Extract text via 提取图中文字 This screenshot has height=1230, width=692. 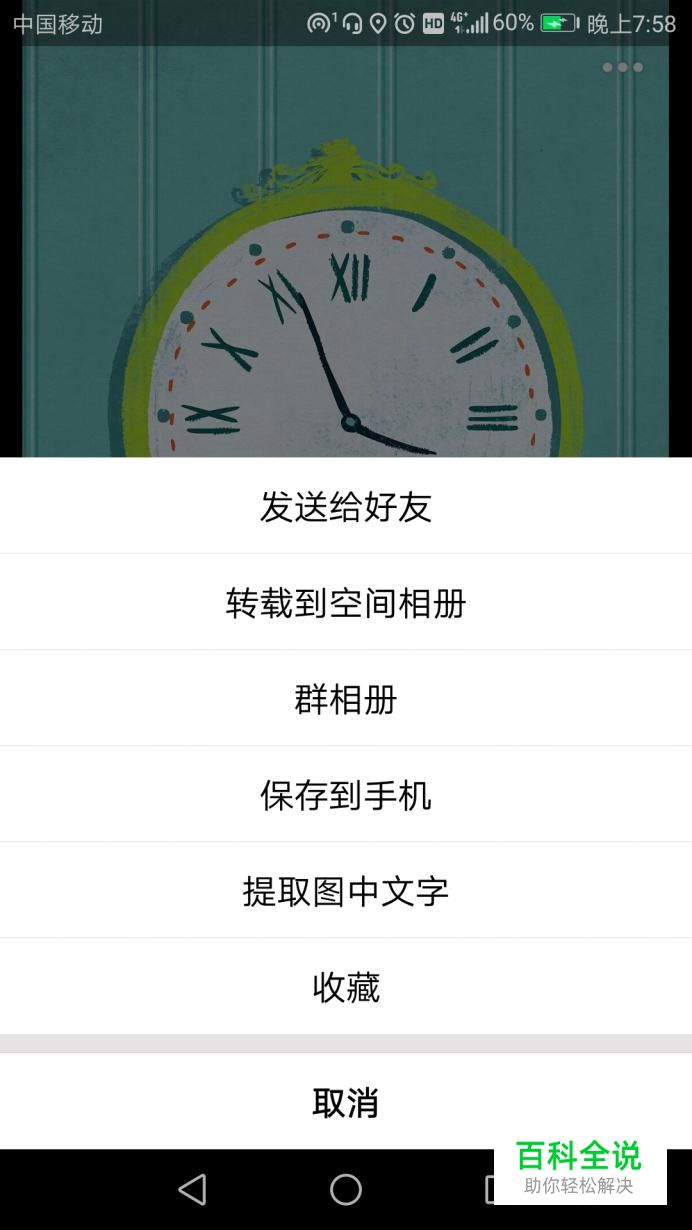(346, 891)
